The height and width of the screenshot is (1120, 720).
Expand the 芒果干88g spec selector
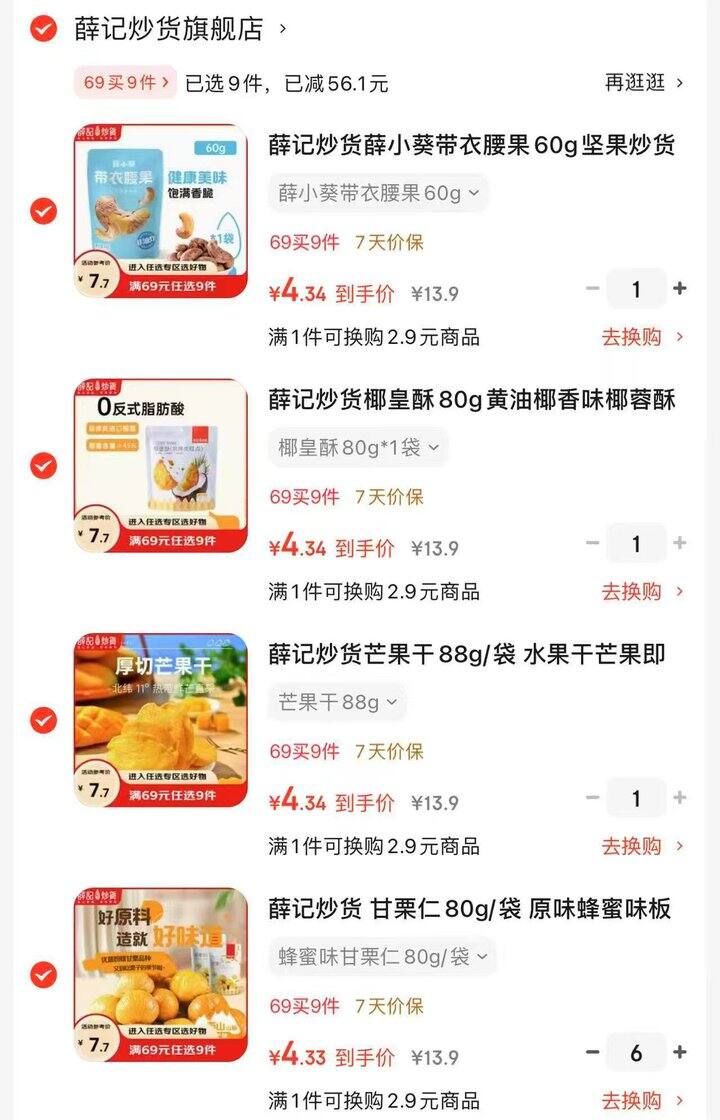337,702
